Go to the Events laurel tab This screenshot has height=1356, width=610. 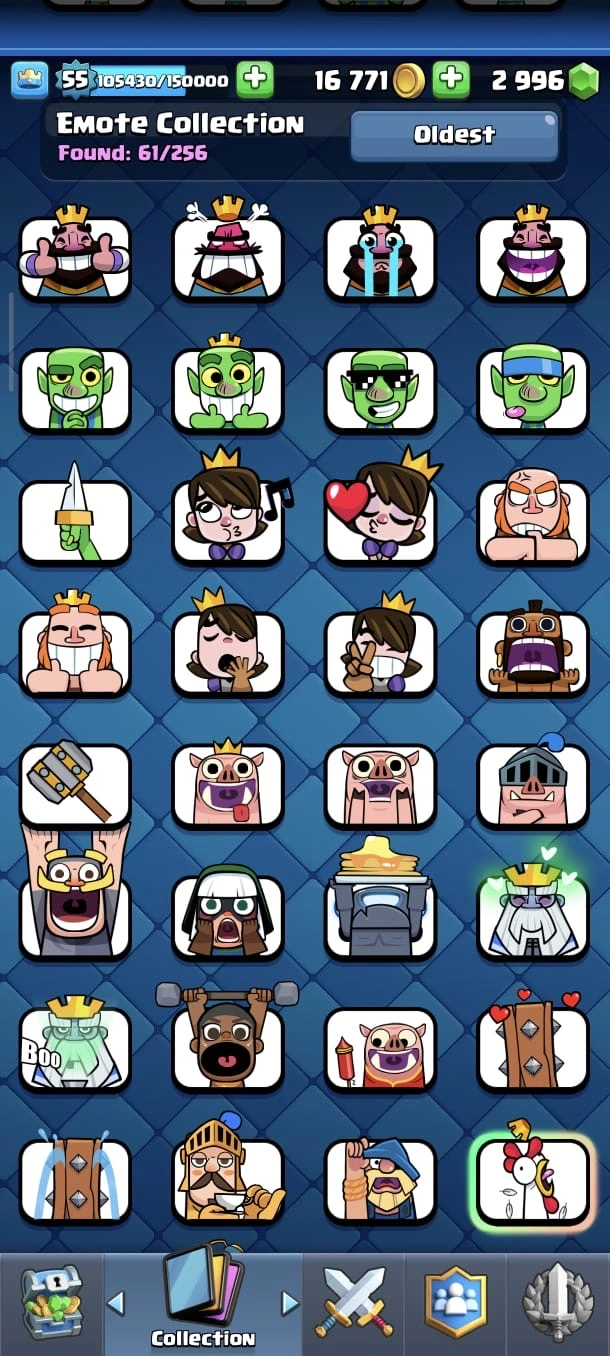[x=558, y=1302]
